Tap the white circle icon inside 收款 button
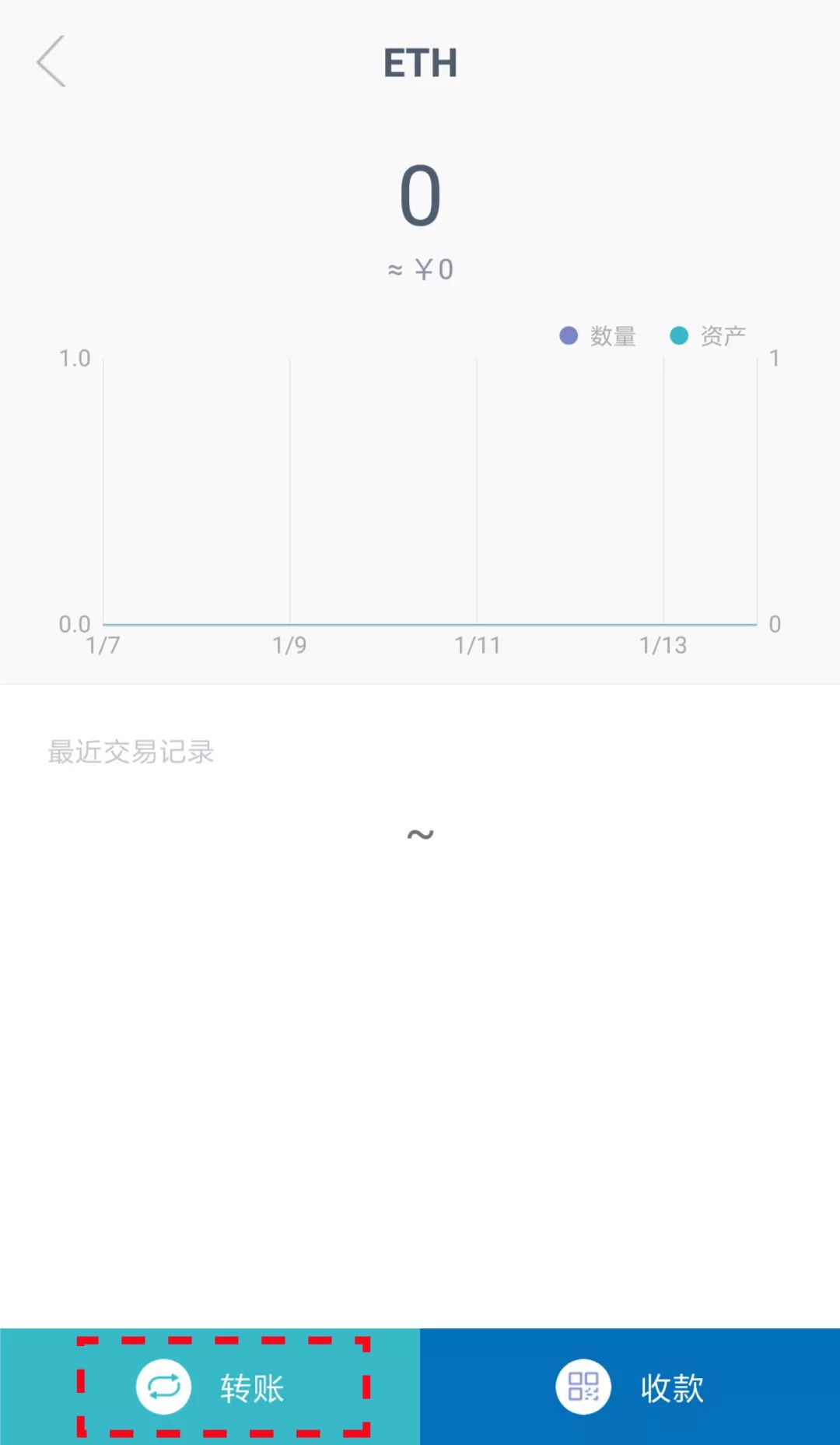The image size is (840, 1445). tap(585, 1385)
